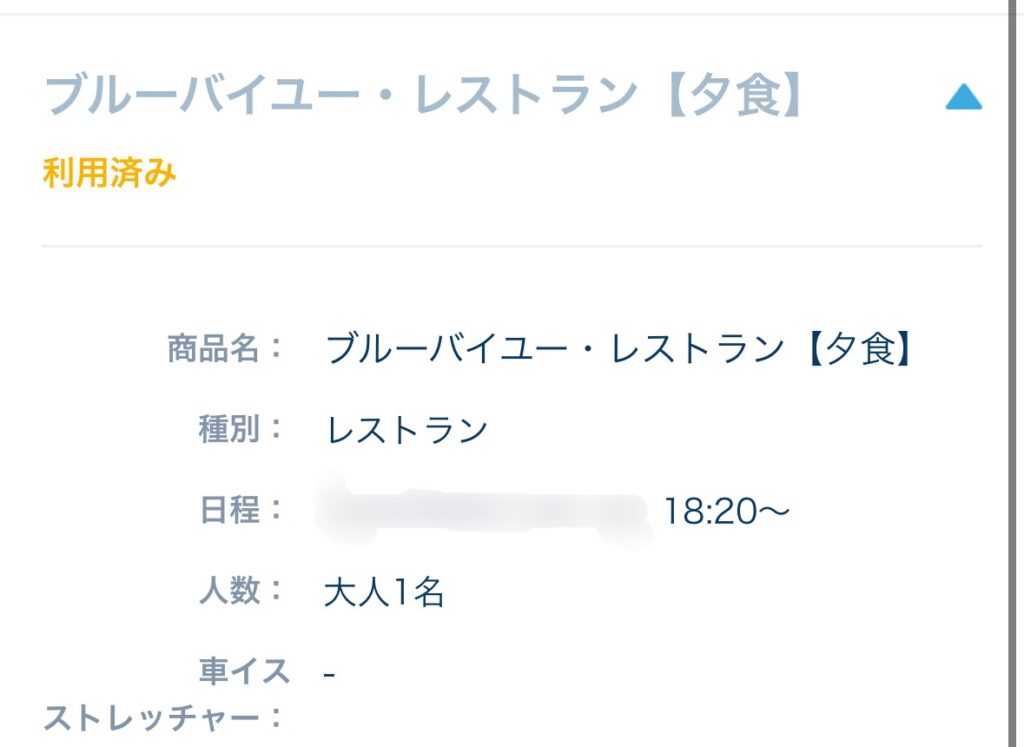Collapse the ブルーバイユー・レストラン【夕食】 section
The height and width of the screenshot is (747, 1024).
(963, 97)
